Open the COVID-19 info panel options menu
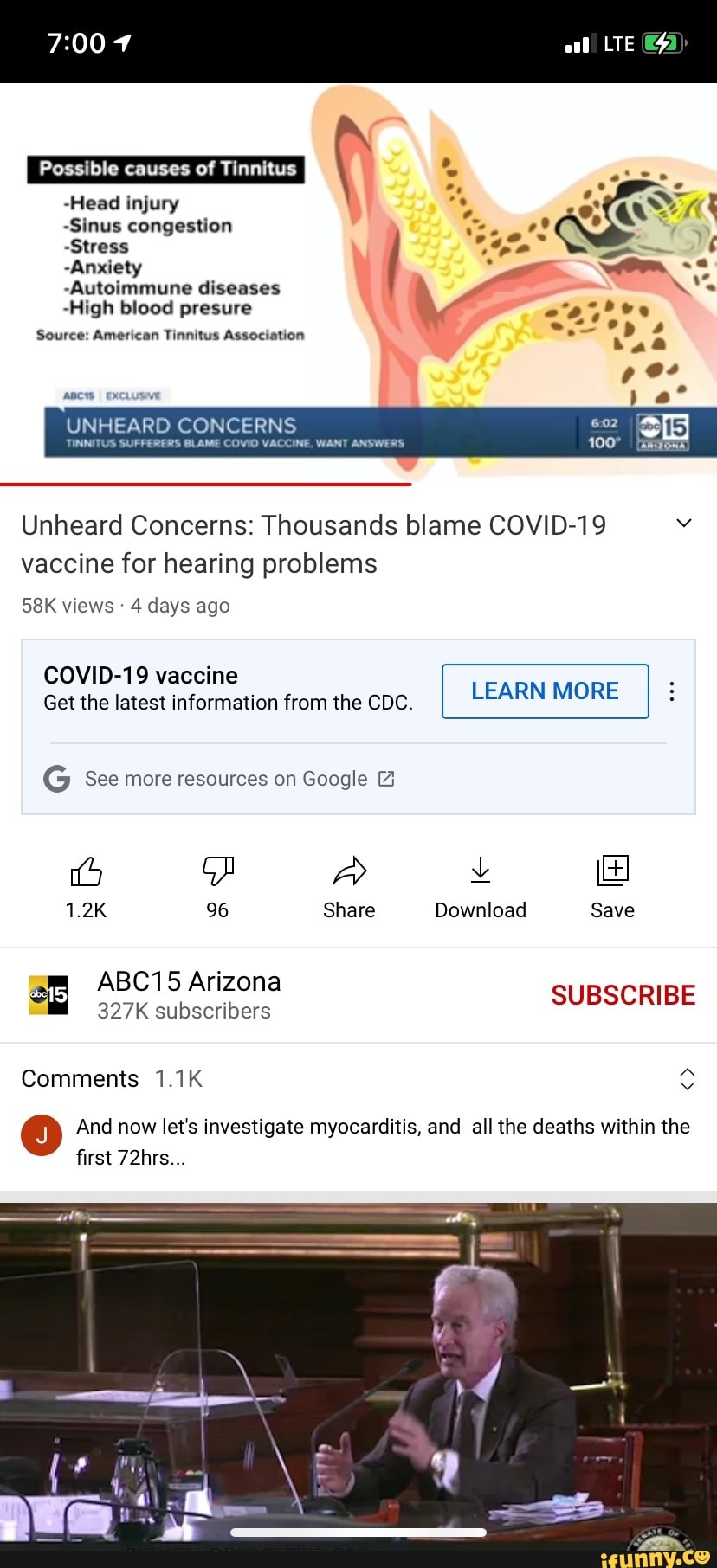Screen dimensions: 717x1568 click(x=672, y=691)
